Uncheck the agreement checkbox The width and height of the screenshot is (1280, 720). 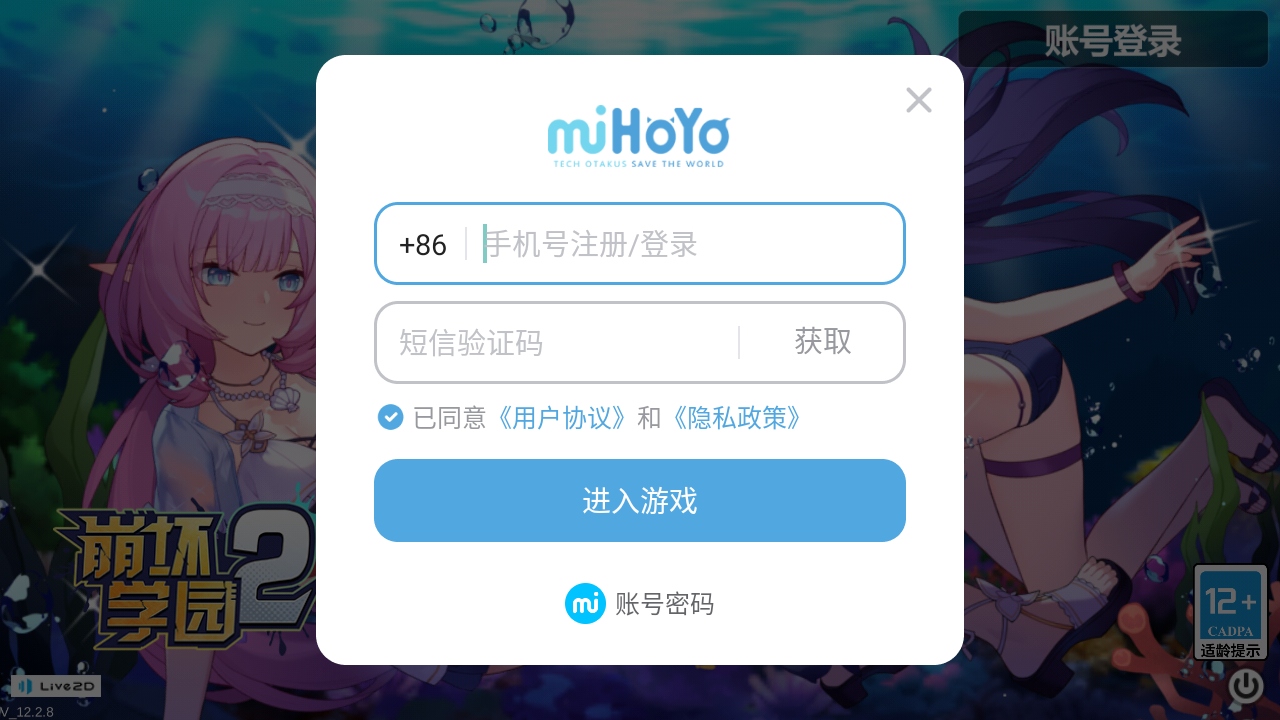tap(390, 417)
